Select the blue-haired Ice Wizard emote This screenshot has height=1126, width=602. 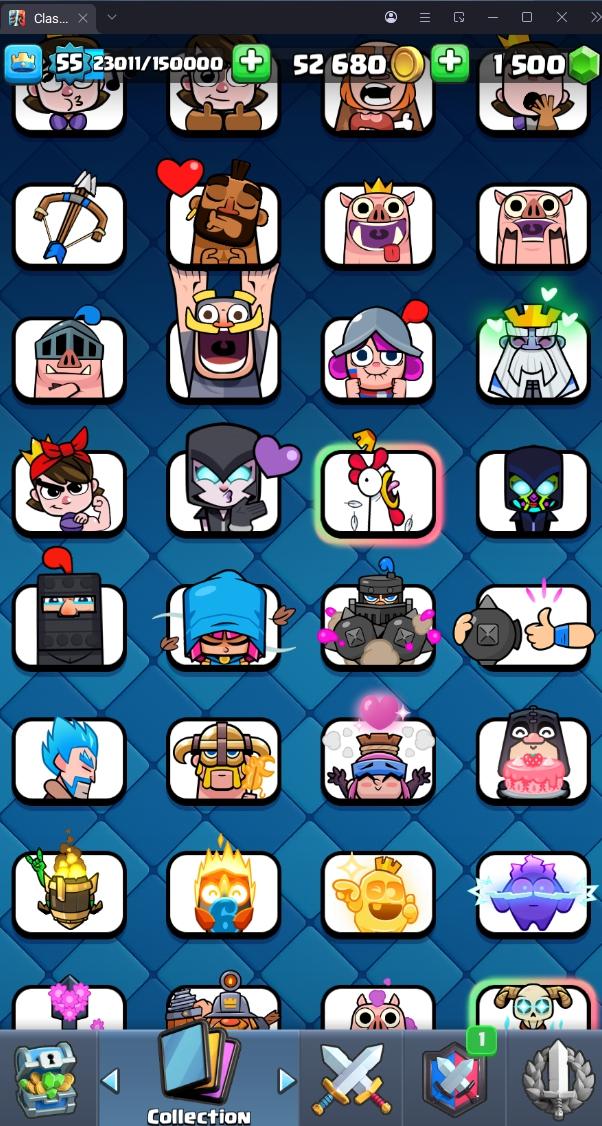point(69,760)
